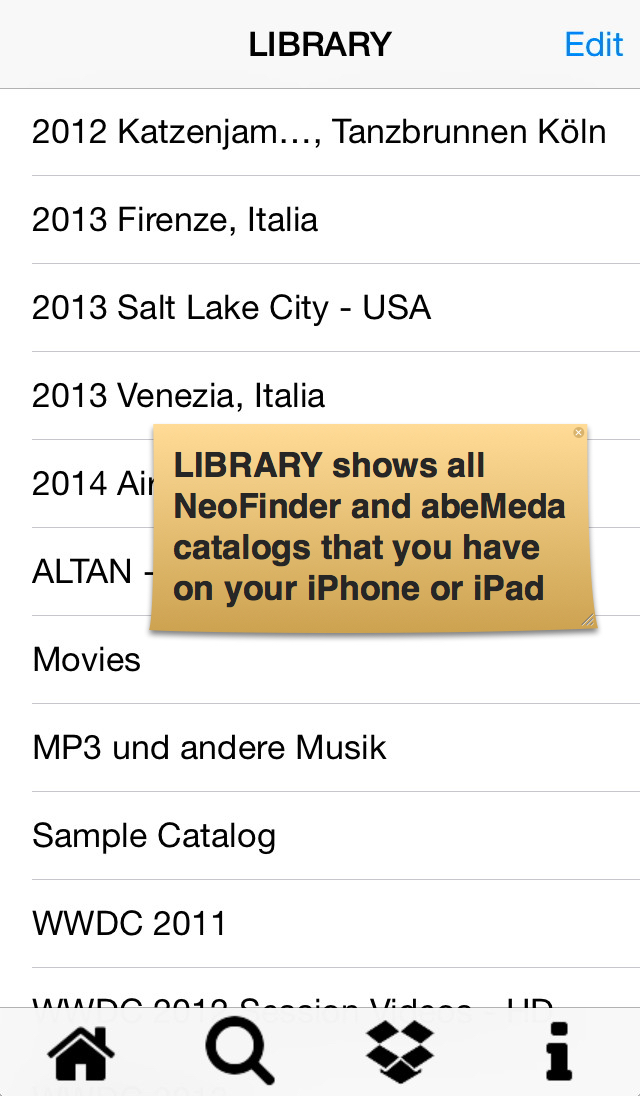The height and width of the screenshot is (1096, 640).
Task: Go to the home library tab
Action: (x=80, y=1051)
